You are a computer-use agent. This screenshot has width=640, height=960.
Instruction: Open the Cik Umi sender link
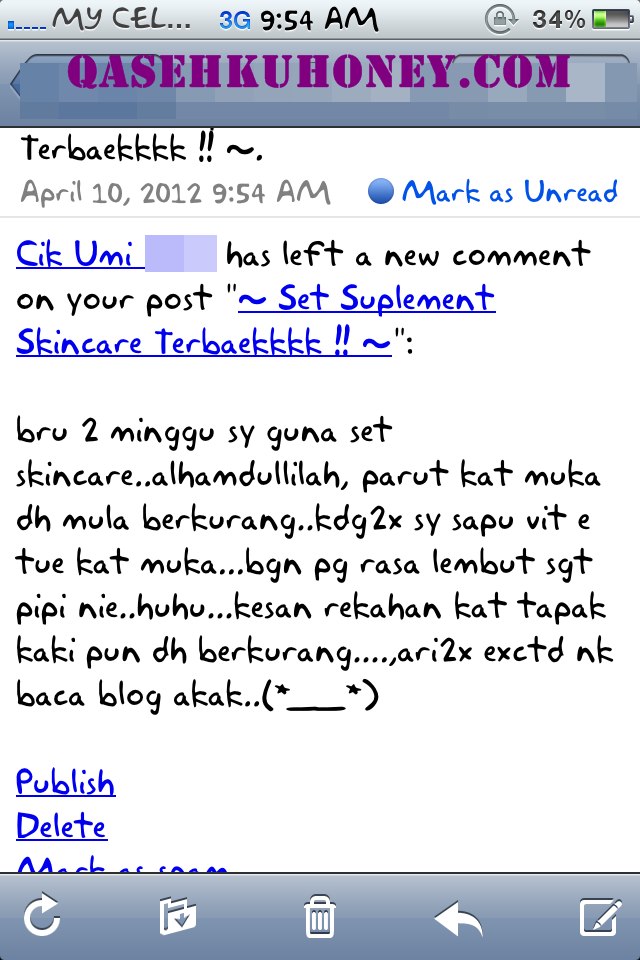point(76,254)
